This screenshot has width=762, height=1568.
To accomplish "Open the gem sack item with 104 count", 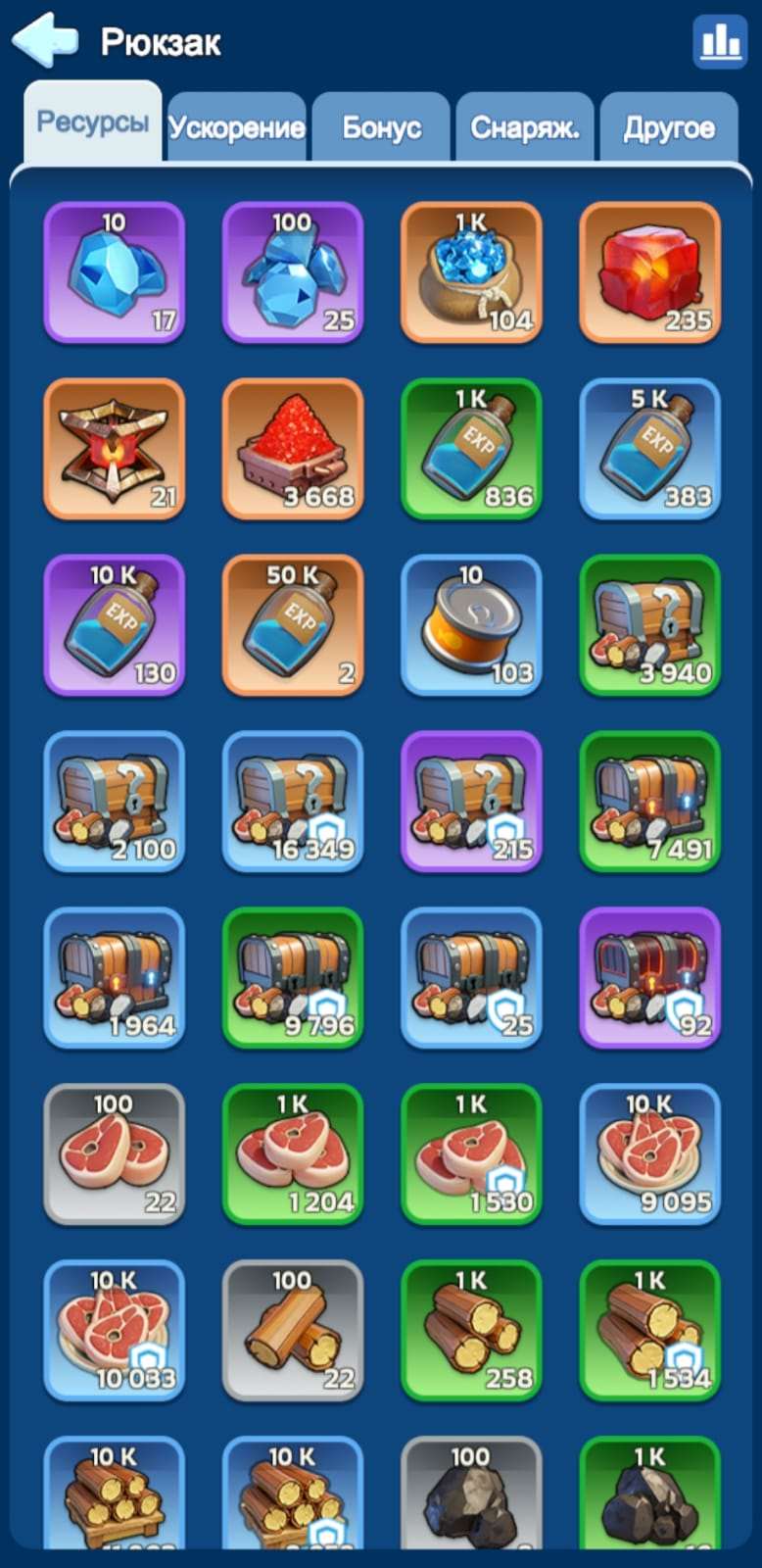I will [x=471, y=272].
